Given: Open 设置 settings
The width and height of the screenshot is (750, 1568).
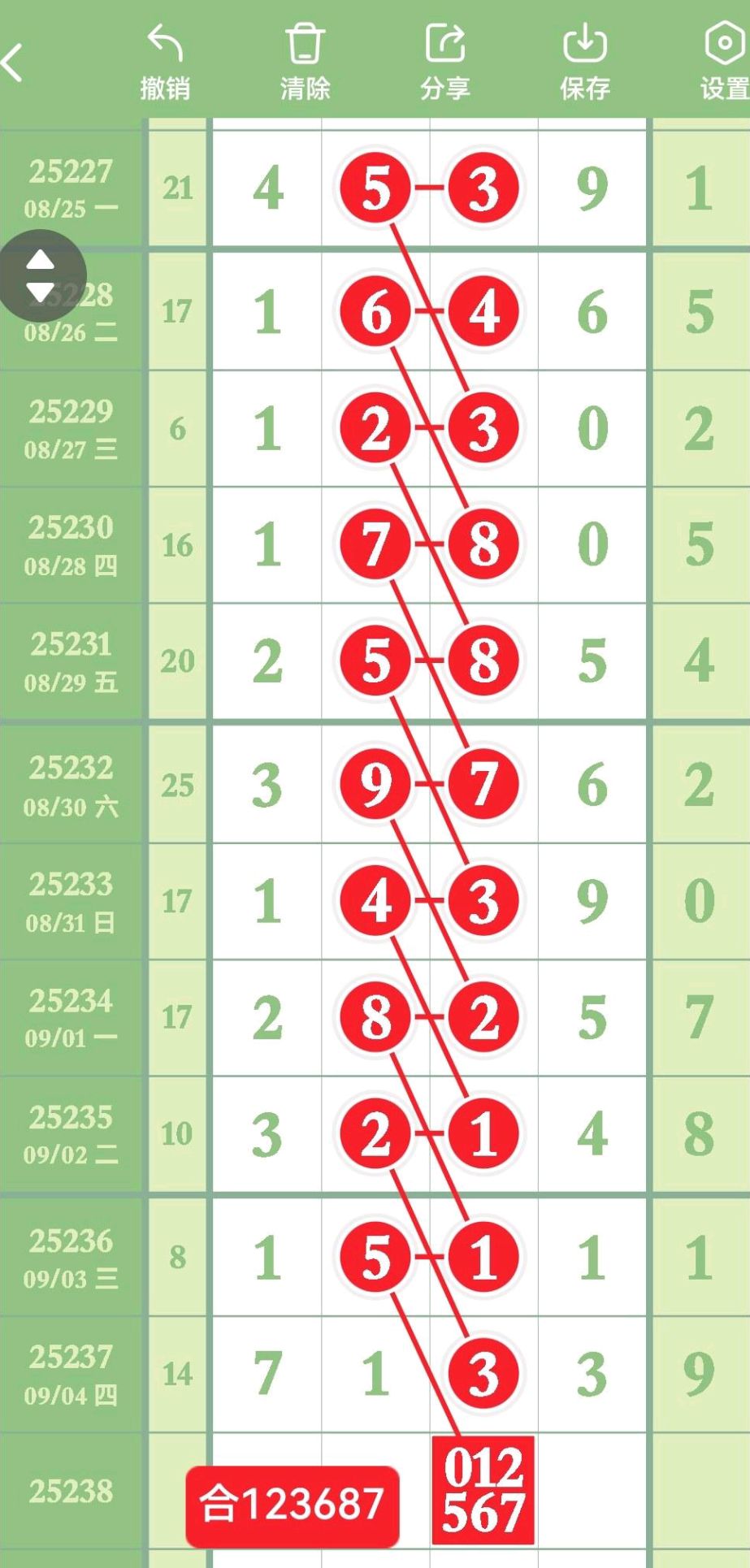Looking at the screenshot, I should coord(724,63).
